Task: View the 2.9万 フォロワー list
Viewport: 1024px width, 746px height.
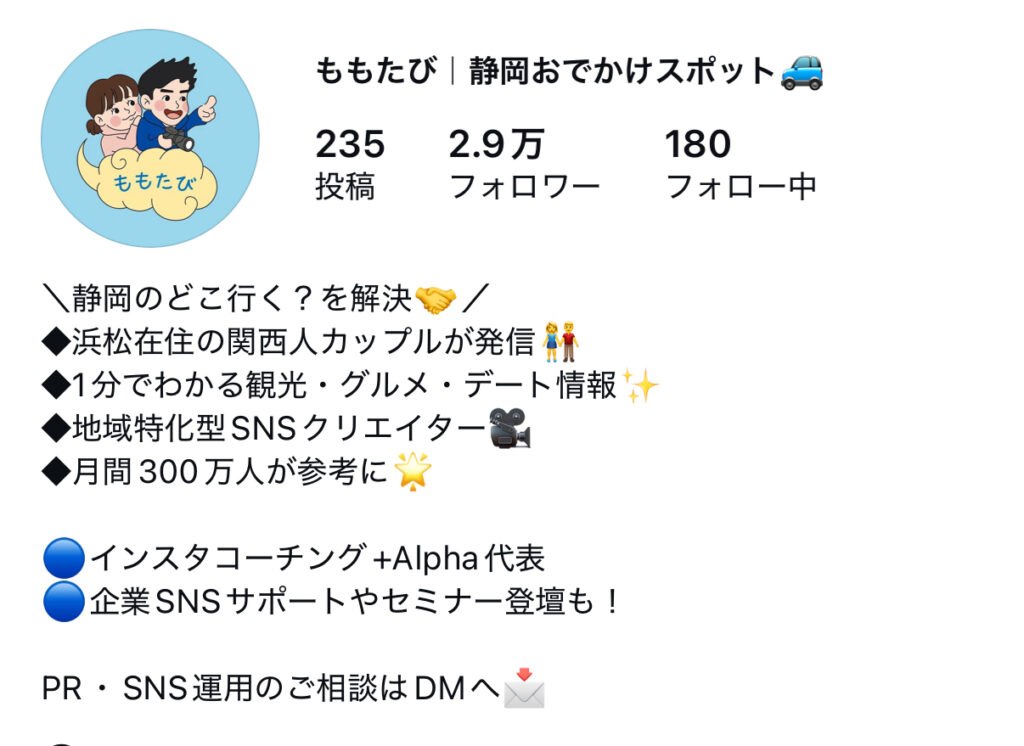Action: 523,165
